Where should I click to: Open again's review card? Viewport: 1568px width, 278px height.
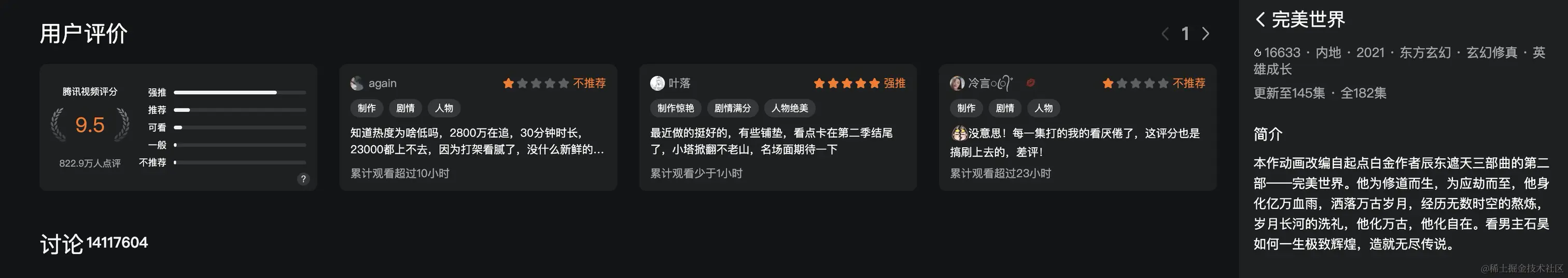[478, 141]
